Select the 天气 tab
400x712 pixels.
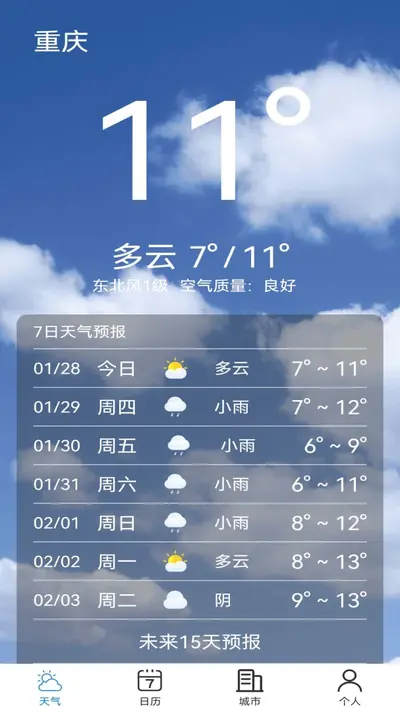click(50, 687)
